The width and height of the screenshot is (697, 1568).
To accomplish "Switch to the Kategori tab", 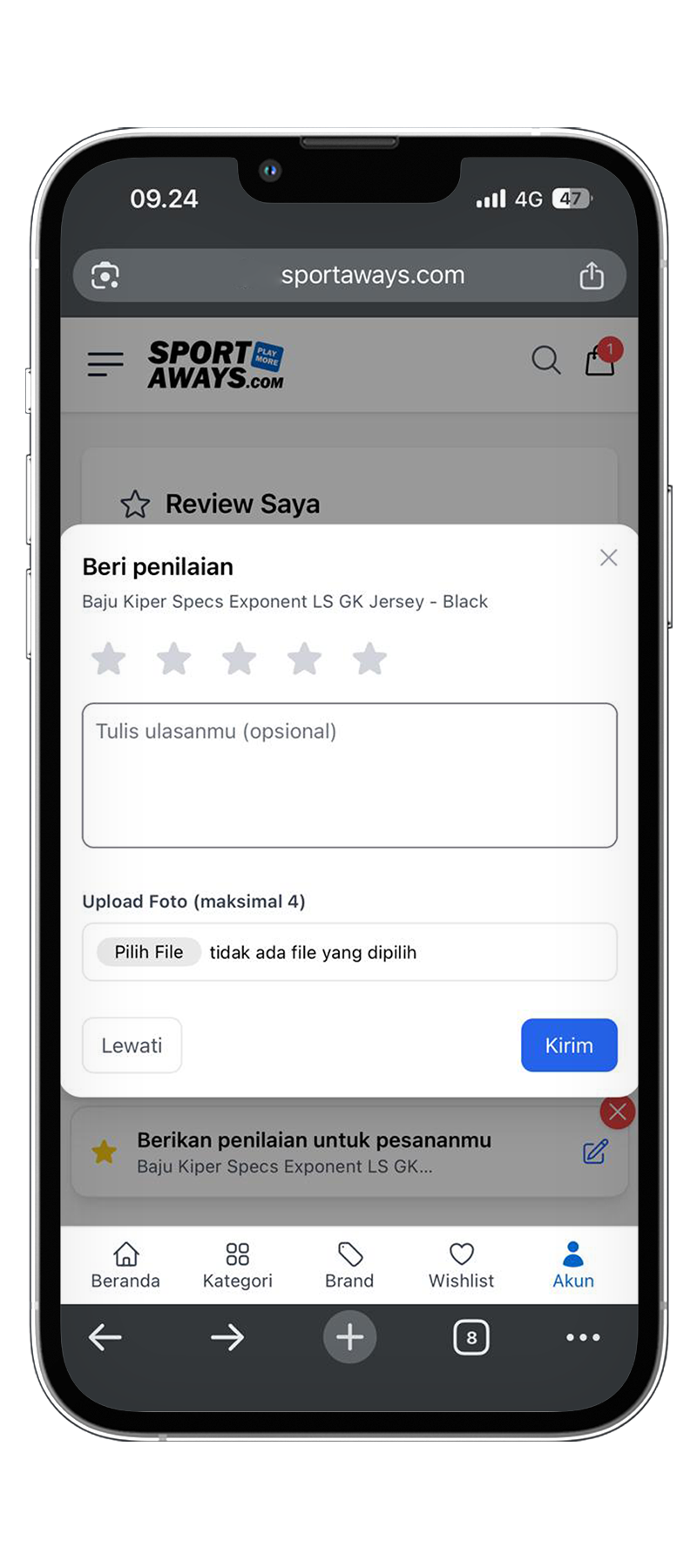I will click(x=237, y=1266).
